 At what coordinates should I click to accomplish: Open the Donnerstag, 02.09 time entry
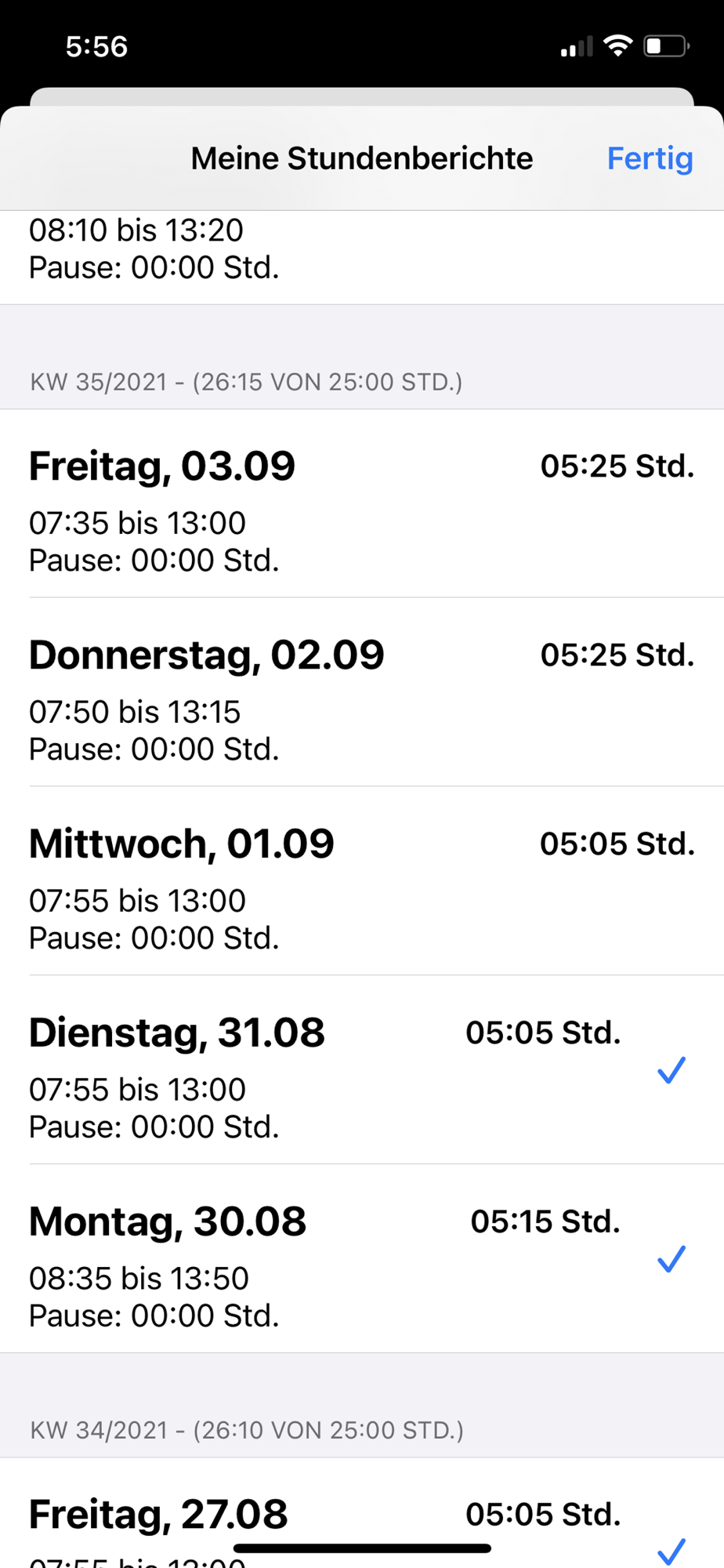[x=362, y=692]
